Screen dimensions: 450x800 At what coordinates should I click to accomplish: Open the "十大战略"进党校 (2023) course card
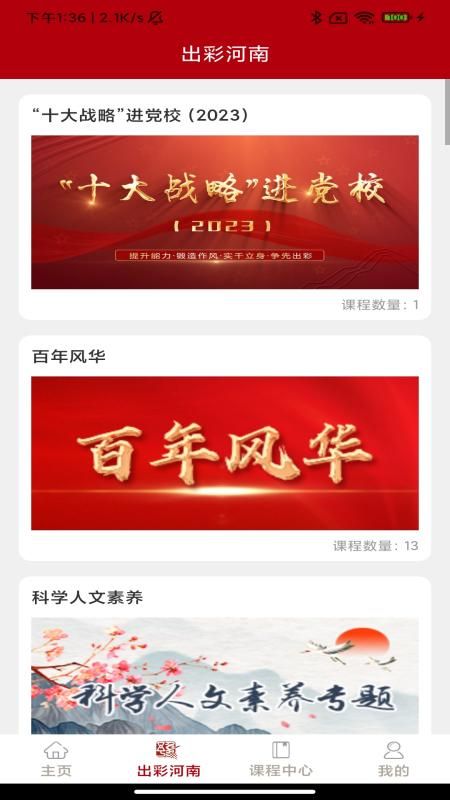[225, 207]
